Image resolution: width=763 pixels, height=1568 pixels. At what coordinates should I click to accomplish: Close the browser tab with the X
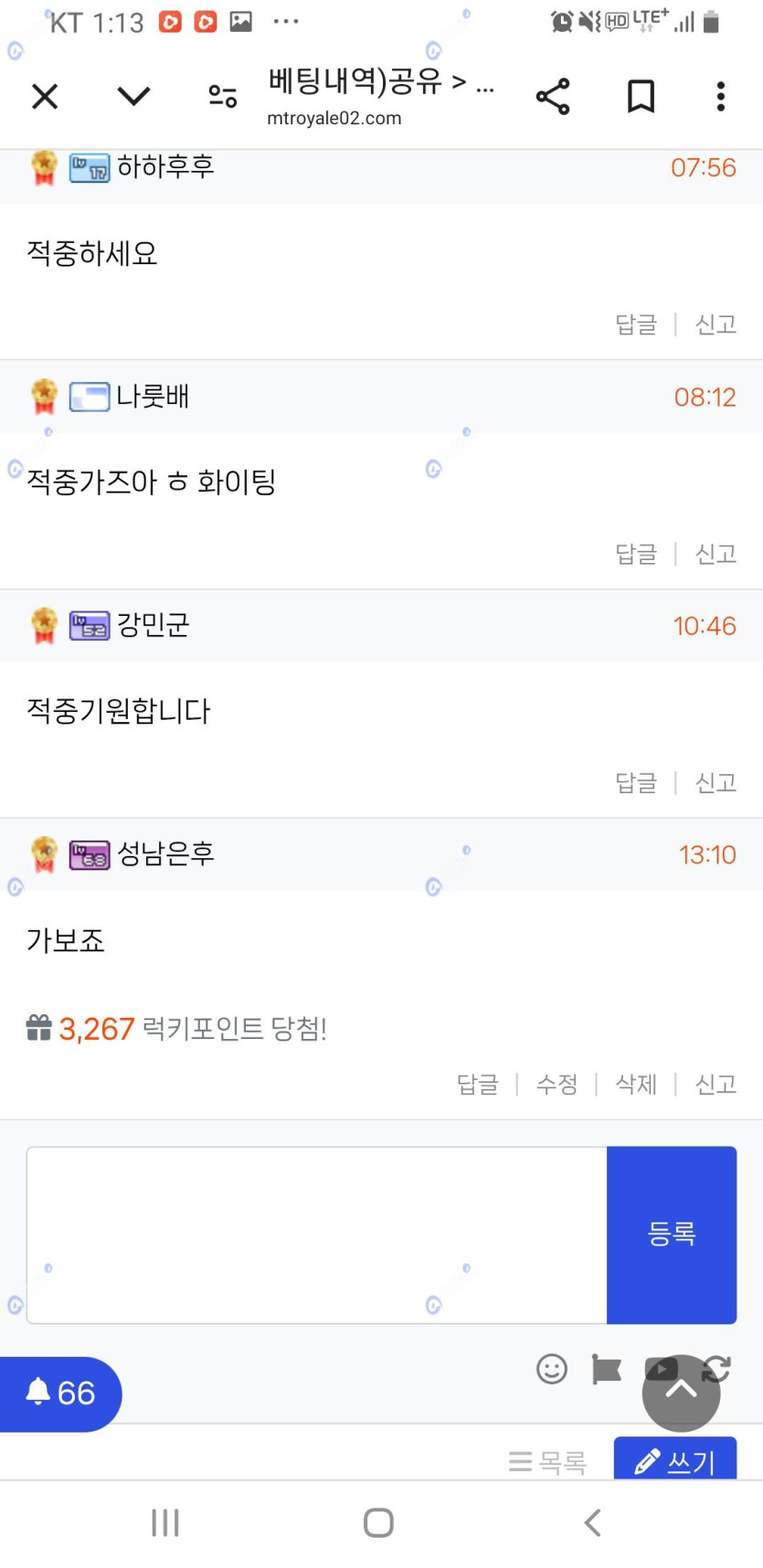click(x=45, y=96)
